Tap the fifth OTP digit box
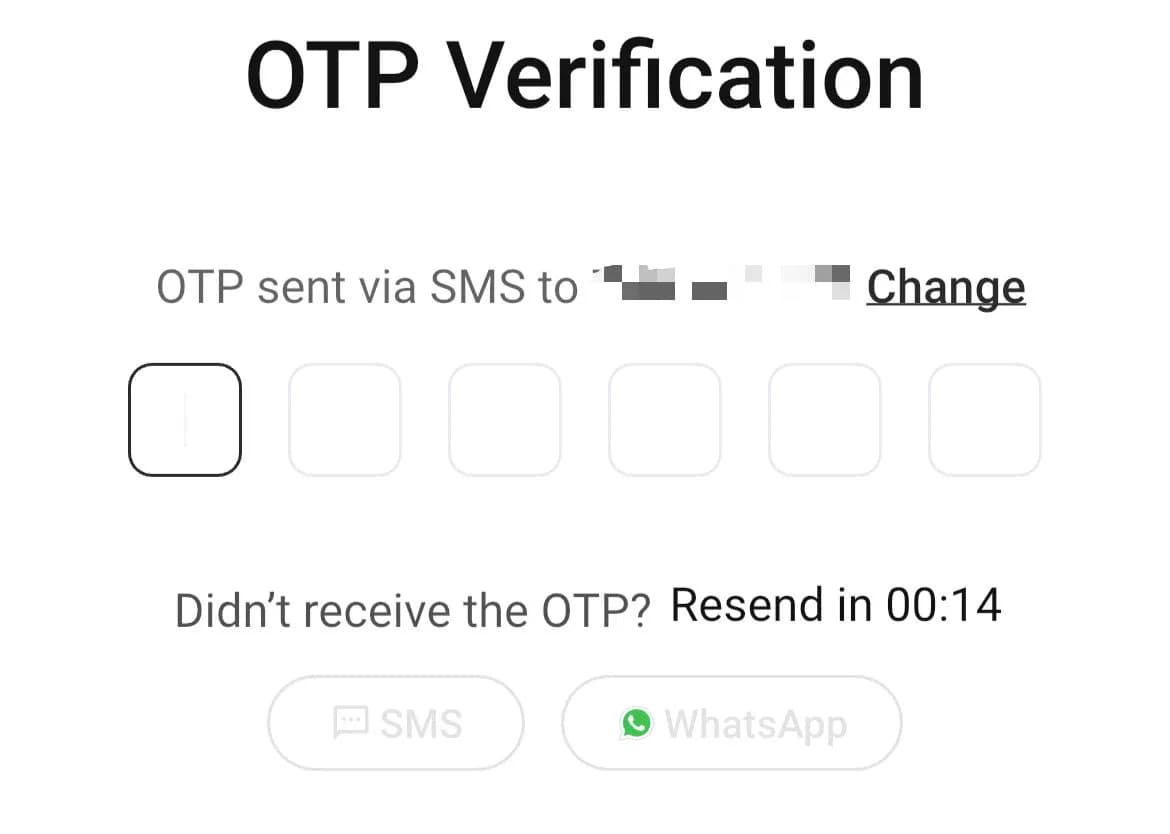The image size is (1170, 834). click(825, 419)
